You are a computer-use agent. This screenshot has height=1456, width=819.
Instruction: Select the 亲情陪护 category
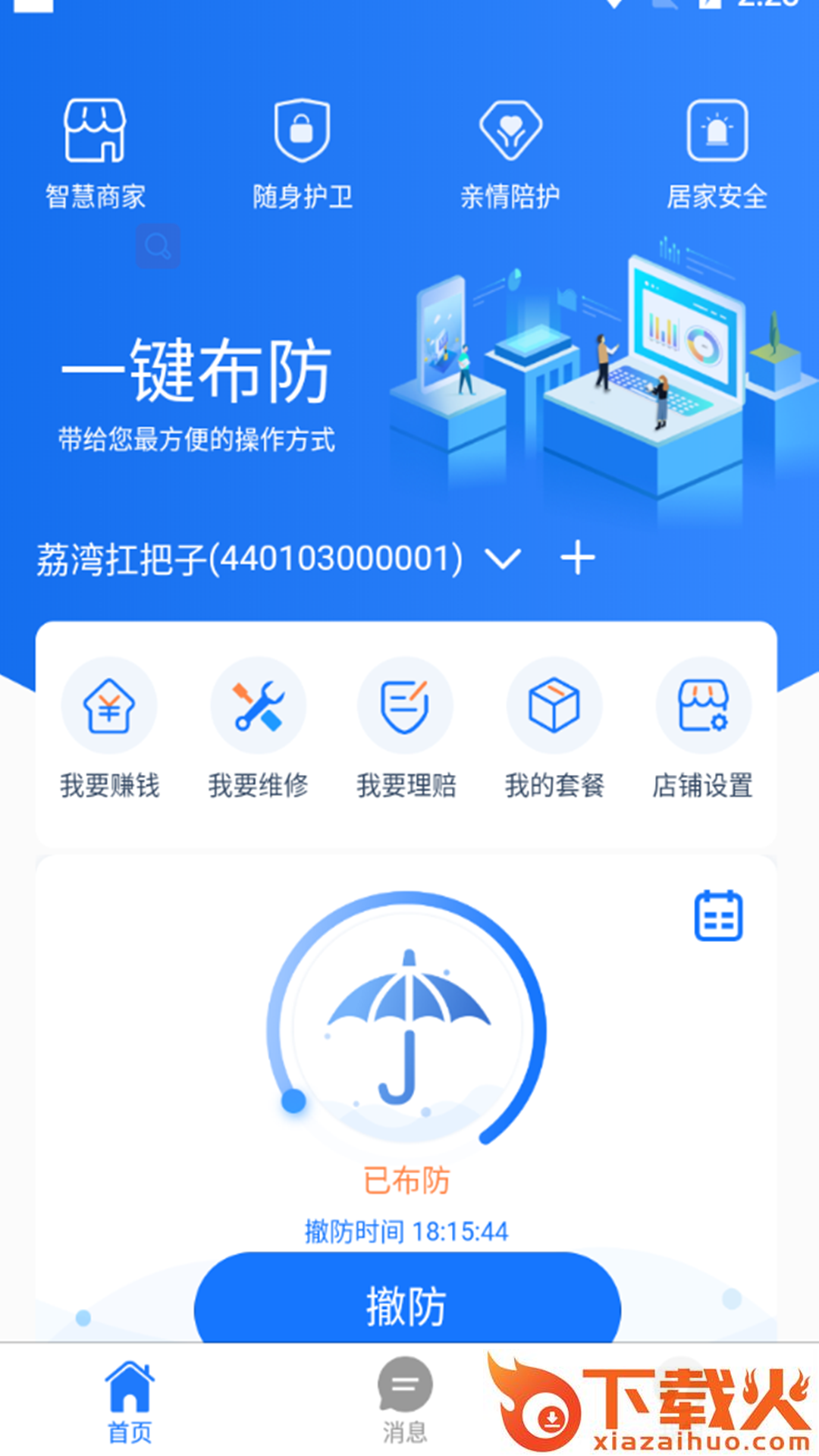pos(510,152)
